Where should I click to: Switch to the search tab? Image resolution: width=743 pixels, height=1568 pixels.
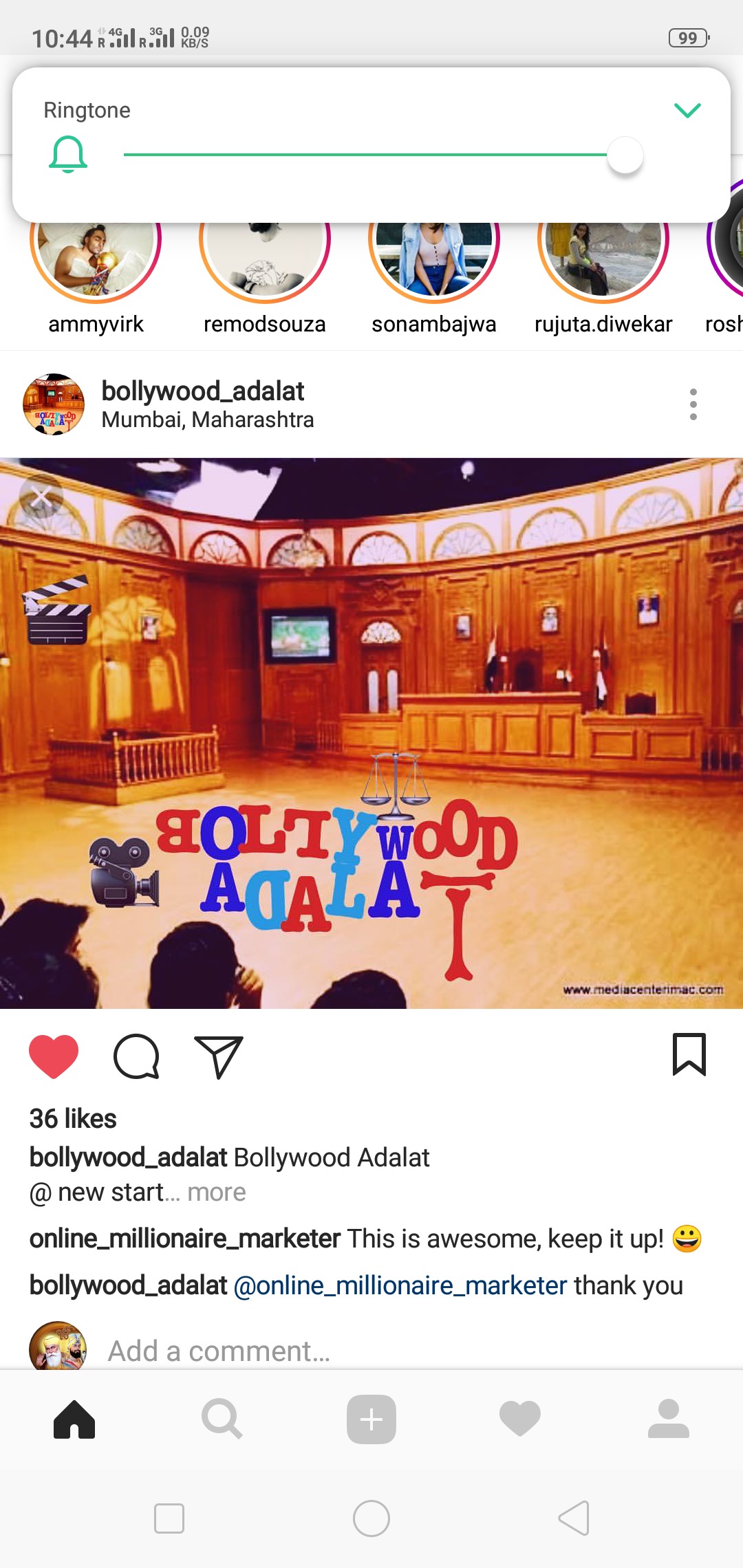222,1419
